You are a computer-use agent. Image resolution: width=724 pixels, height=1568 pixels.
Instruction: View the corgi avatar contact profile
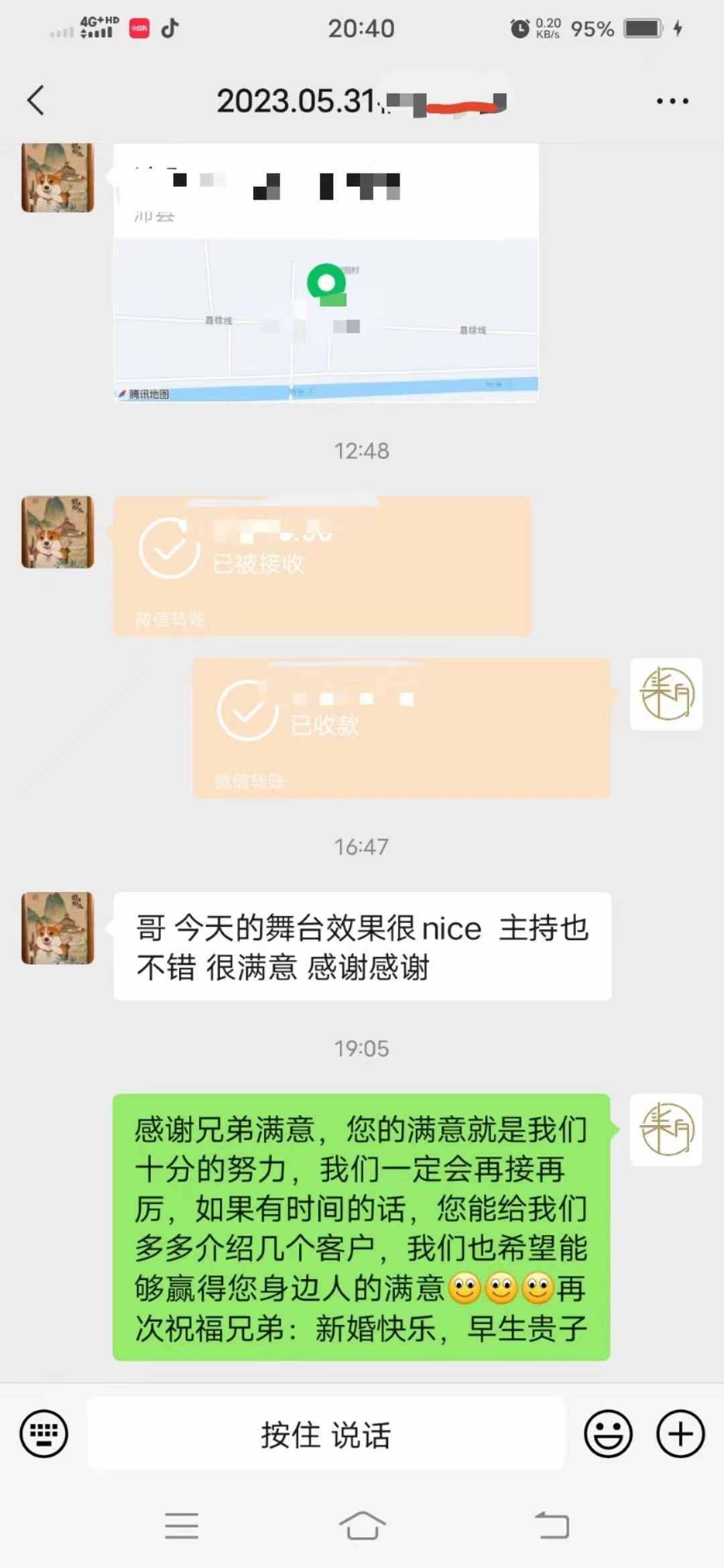[x=58, y=928]
